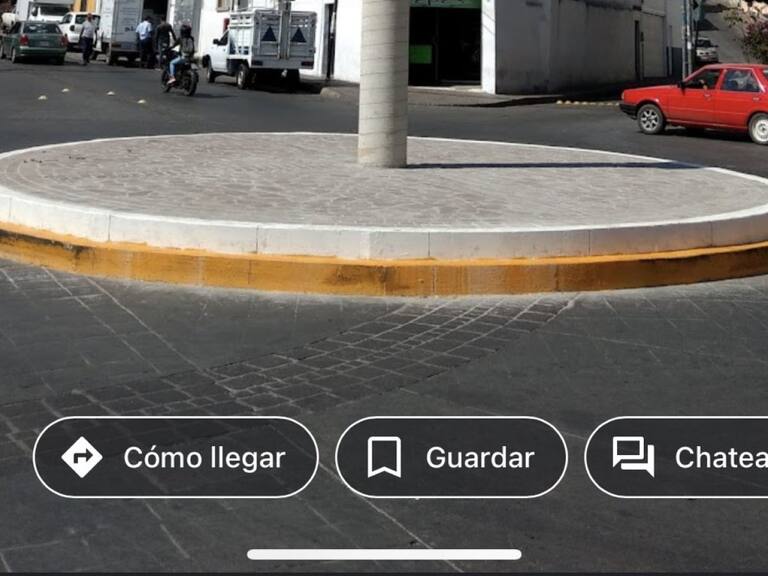Open the Chatea button
Screen dimensions: 768x576
tap(680, 458)
